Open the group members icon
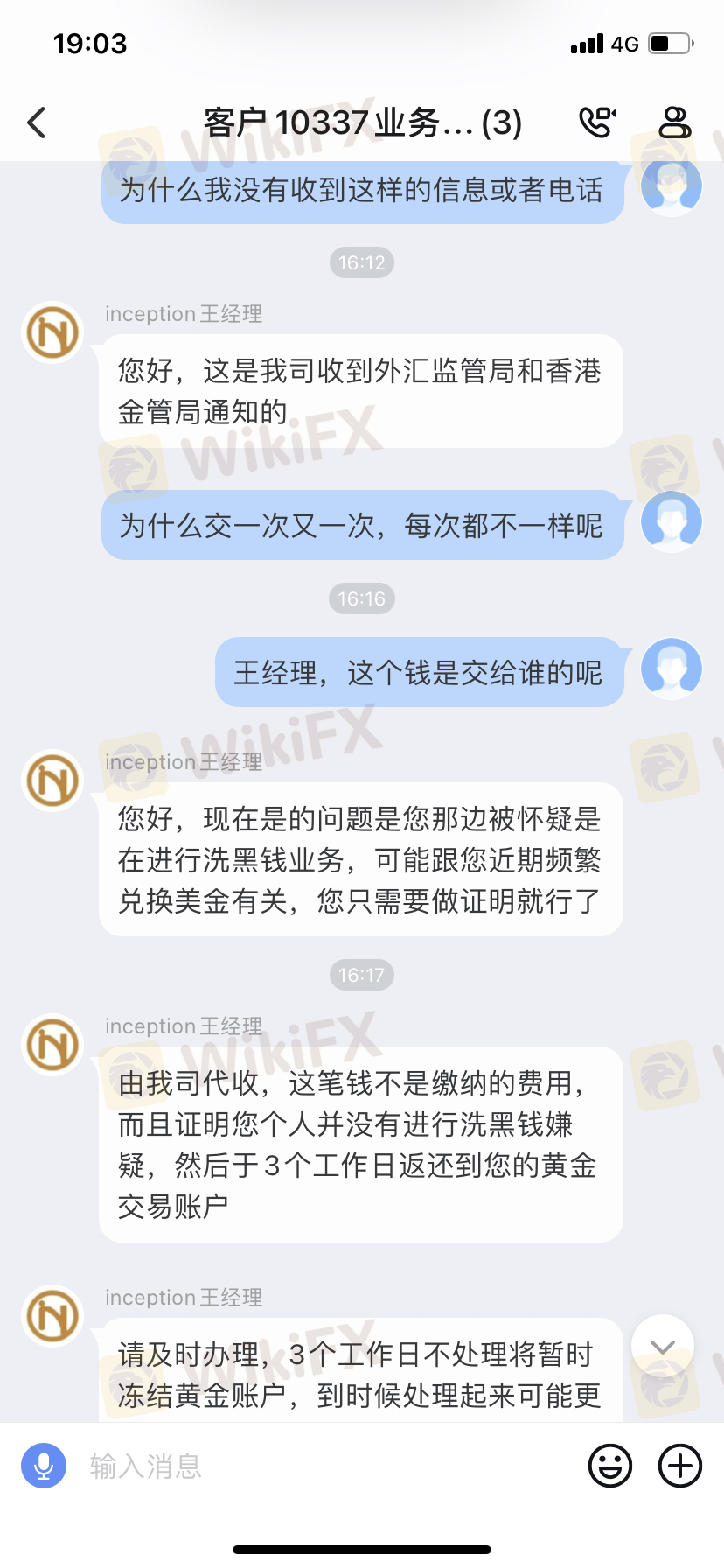724x1568 pixels. tap(674, 122)
